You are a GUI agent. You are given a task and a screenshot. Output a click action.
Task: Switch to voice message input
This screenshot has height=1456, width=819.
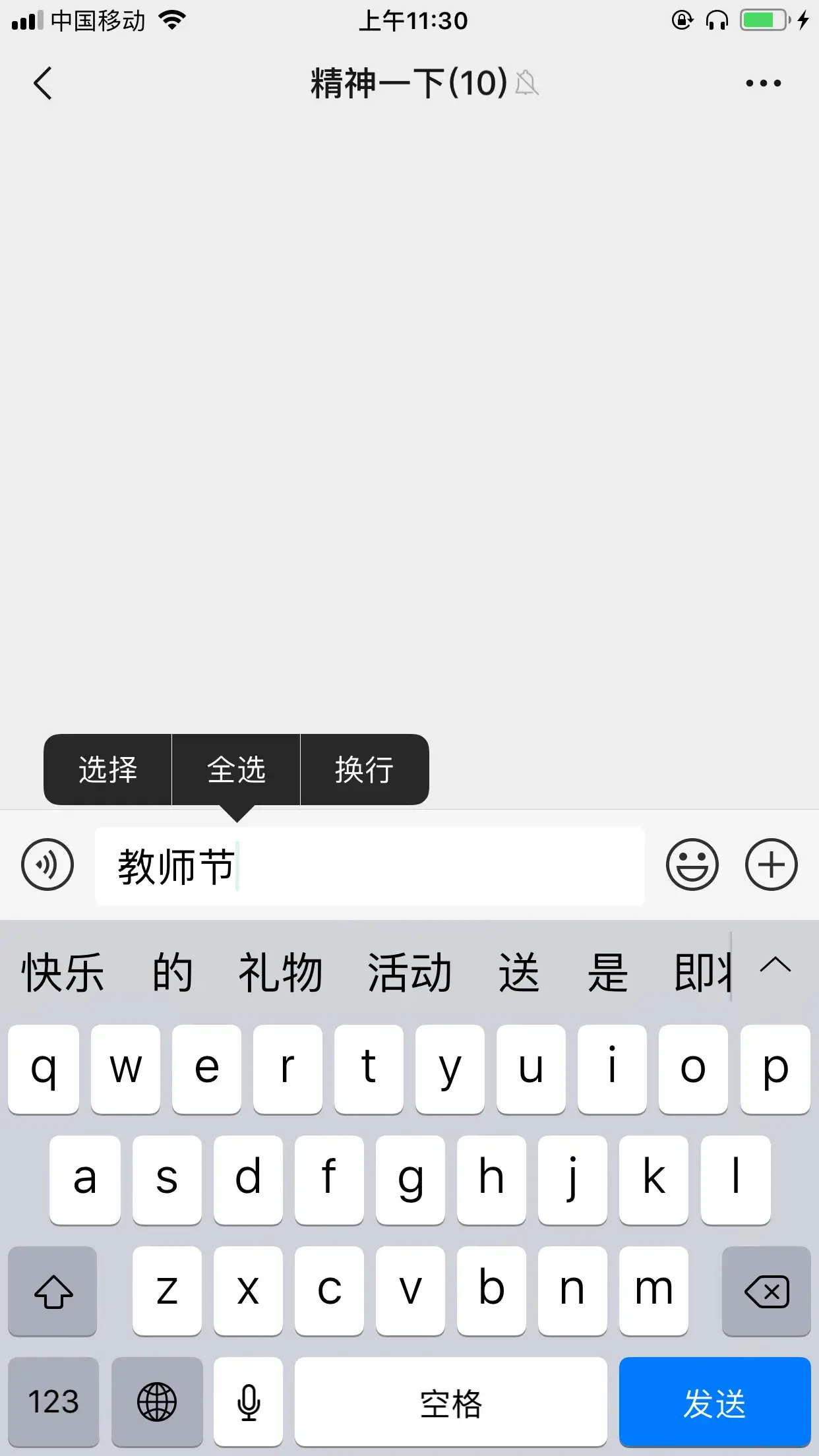(x=47, y=864)
